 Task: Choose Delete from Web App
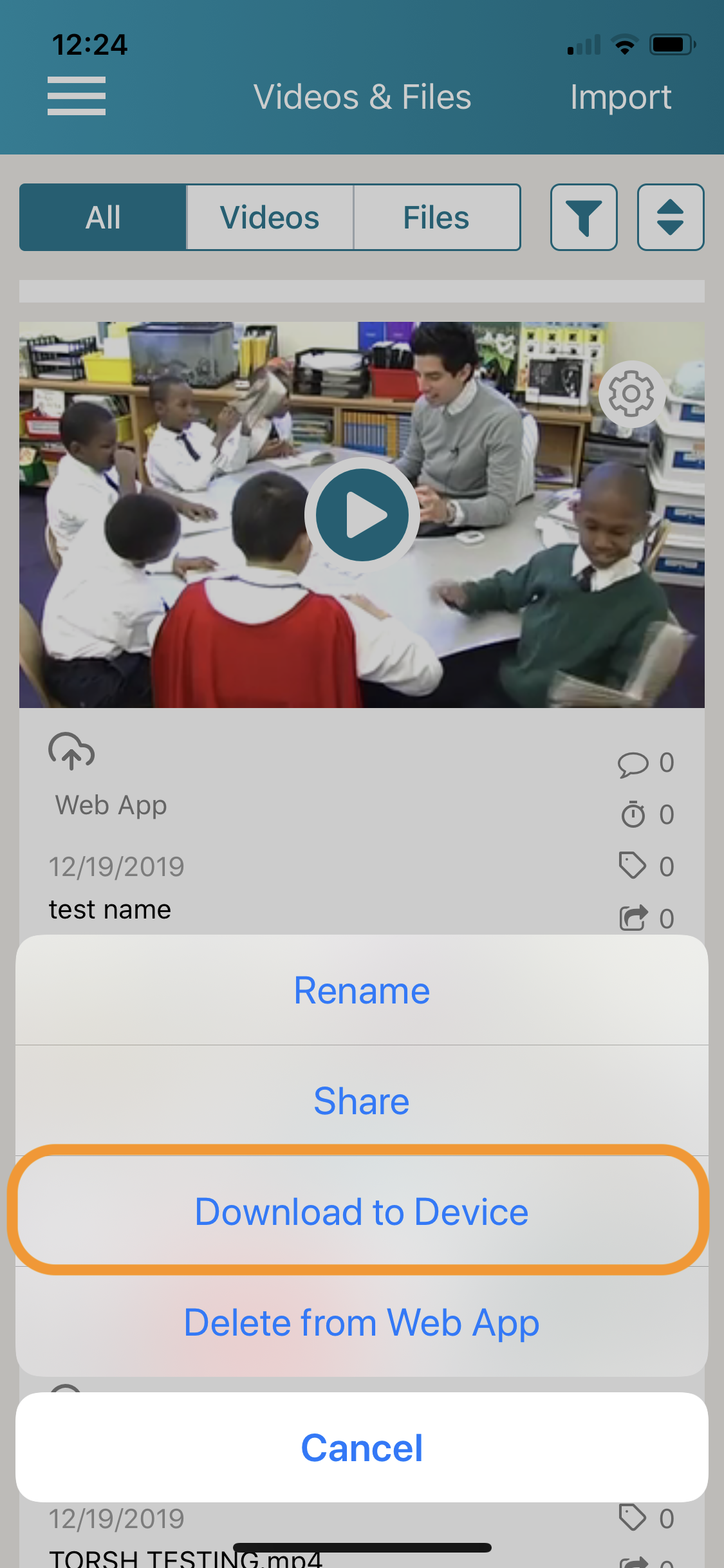click(x=362, y=1322)
